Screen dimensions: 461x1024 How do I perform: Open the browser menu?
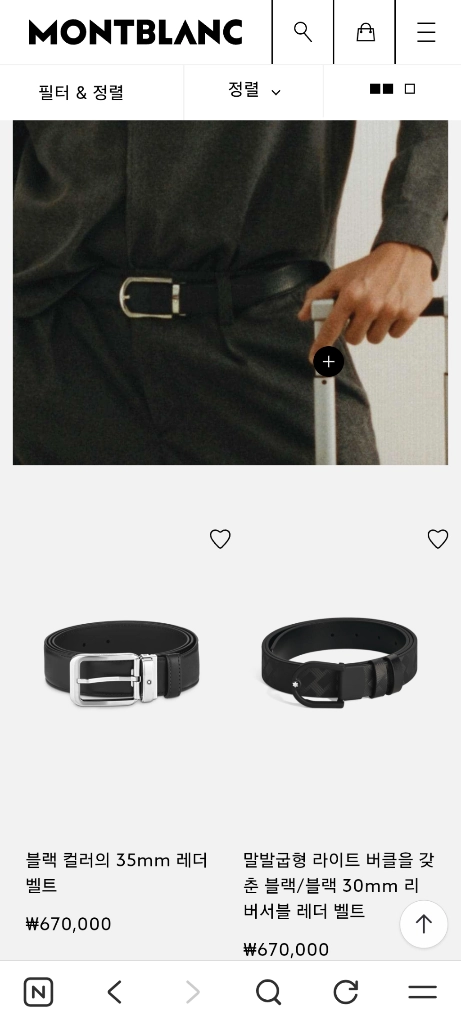pyautogui.click(x=422, y=992)
